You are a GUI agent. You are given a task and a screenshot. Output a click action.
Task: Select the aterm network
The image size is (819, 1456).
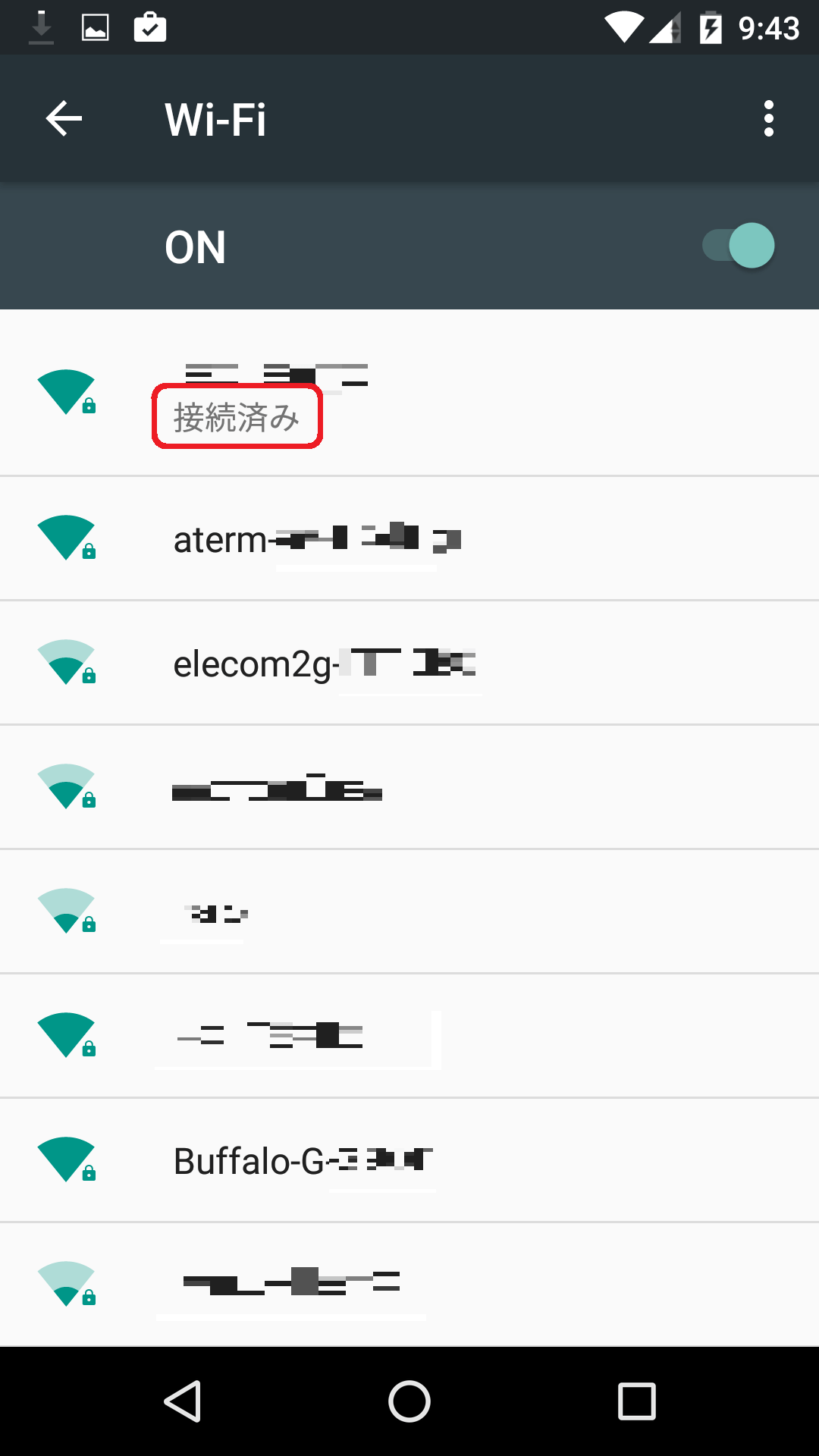pos(409,539)
